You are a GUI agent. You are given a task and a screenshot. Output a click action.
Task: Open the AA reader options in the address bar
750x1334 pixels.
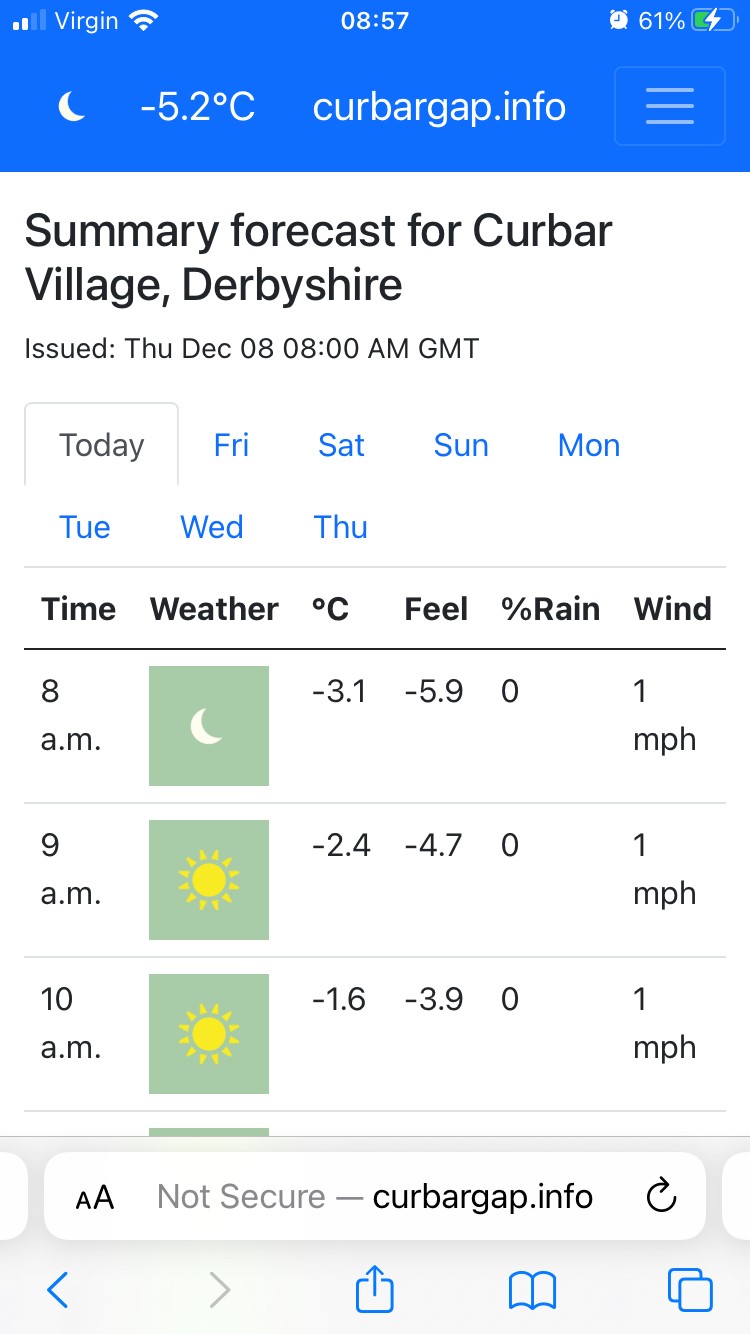pos(95,1197)
